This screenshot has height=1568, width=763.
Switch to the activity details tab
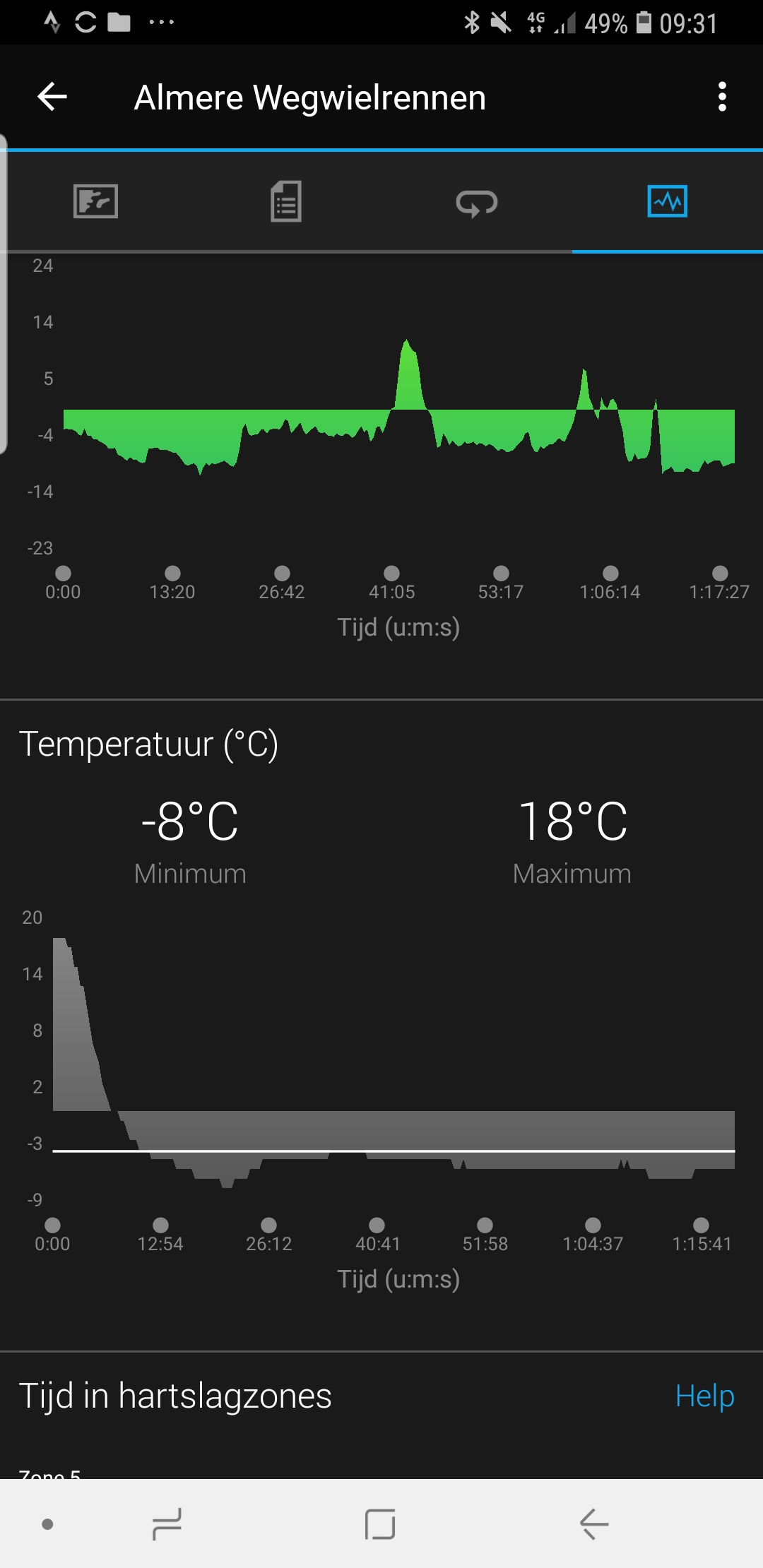[x=286, y=202]
